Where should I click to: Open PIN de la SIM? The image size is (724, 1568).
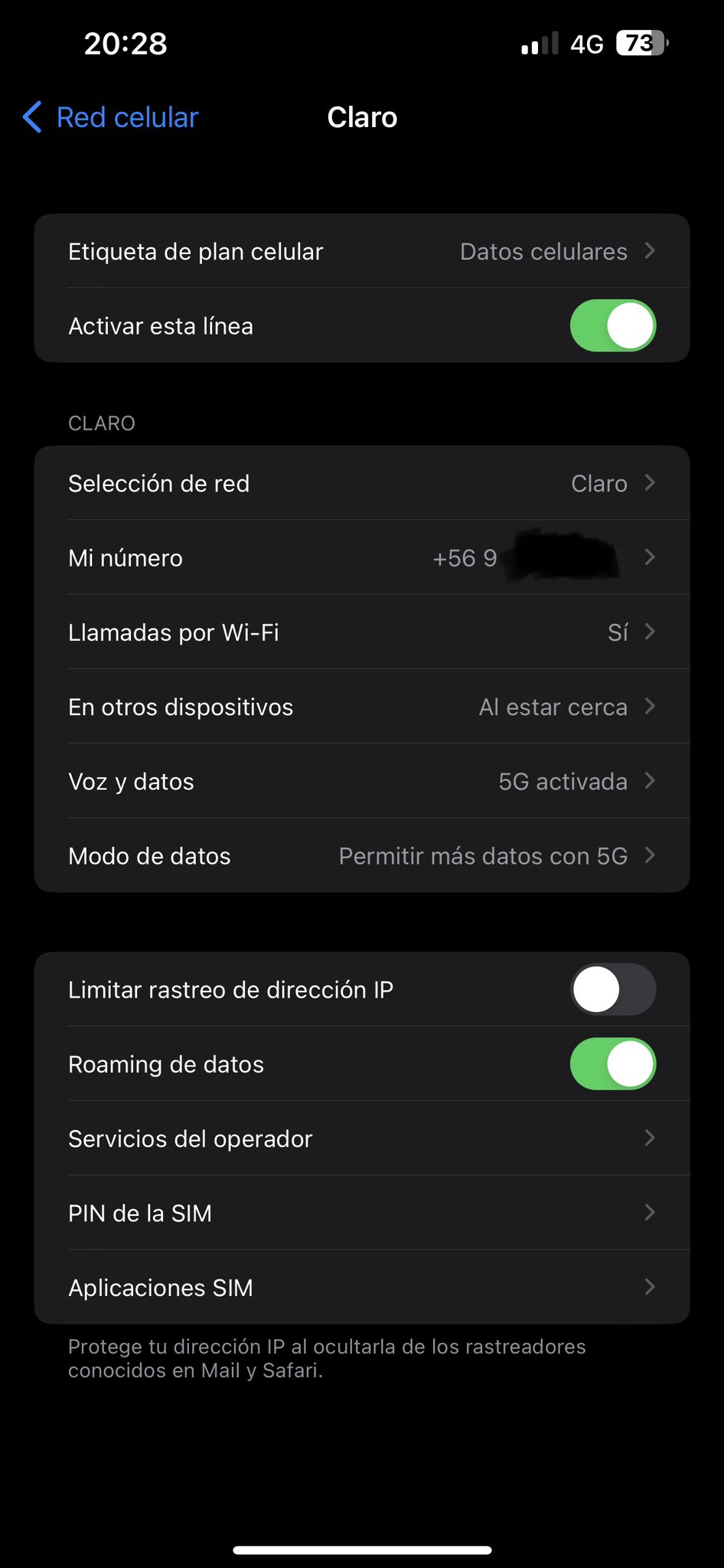pyautogui.click(x=361, y=1214)
